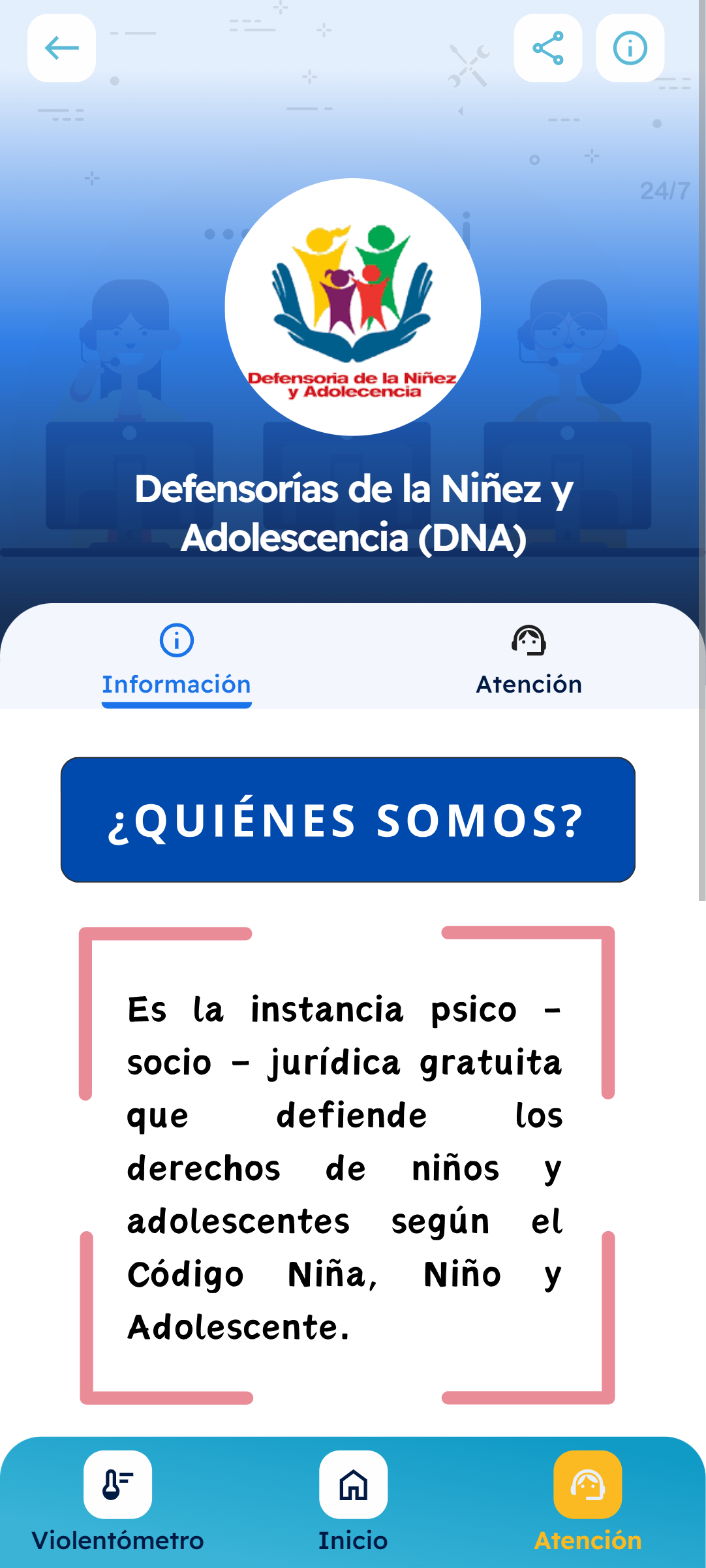Go back using the arrow icon
The width and height of the screenshot is (706, 1568).
click(x=61, y=48)
